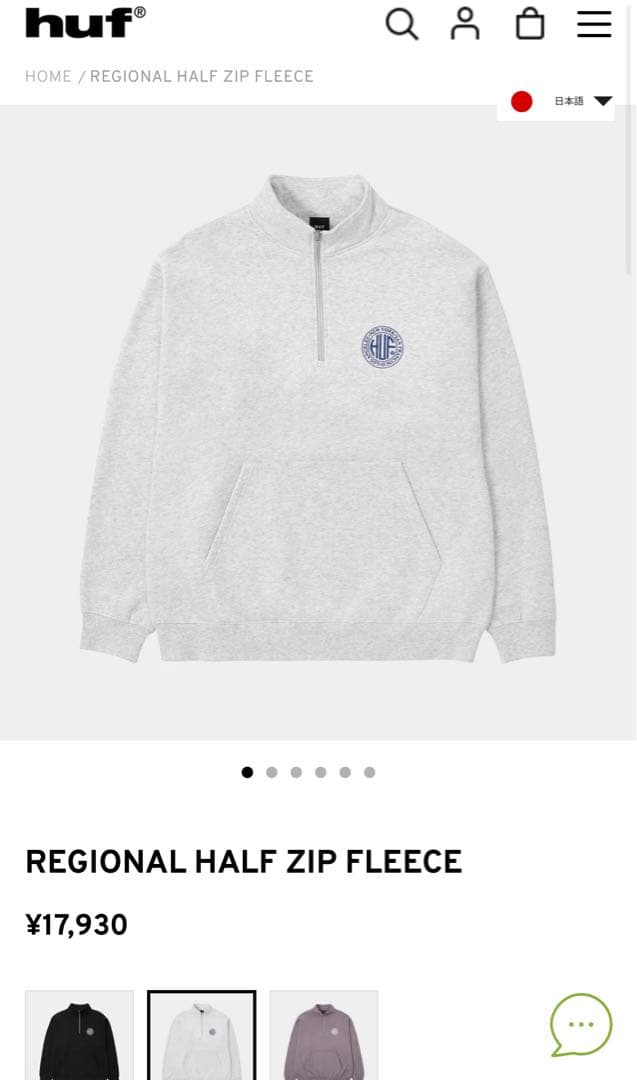Open the account profile icon
Viewport: 637px width, 1080px height.
[465, 24]
